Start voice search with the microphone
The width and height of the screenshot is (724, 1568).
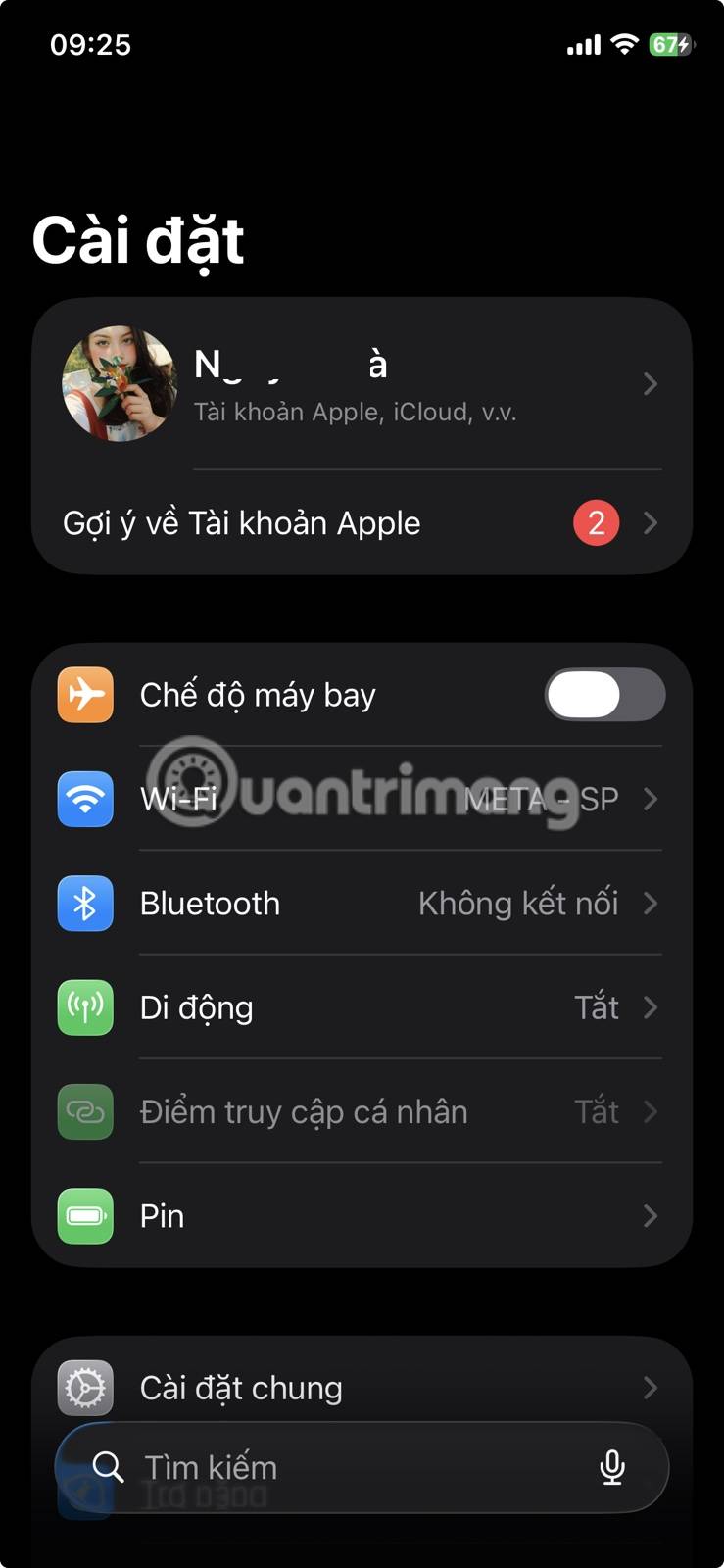coord(612,1467)
